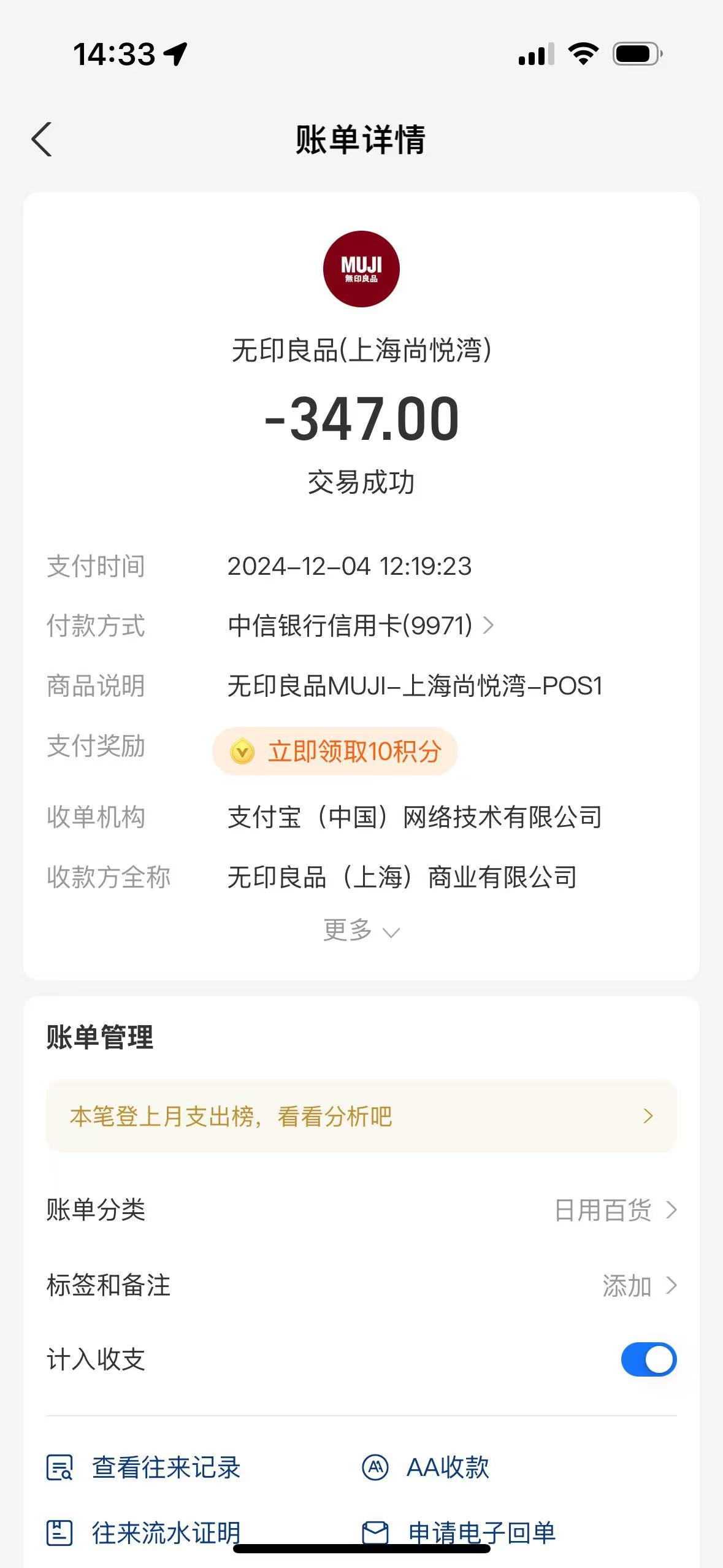Toggle the 计入收支 switch off
Viewport: 723px width, 1568px height.
point(649,1359)
